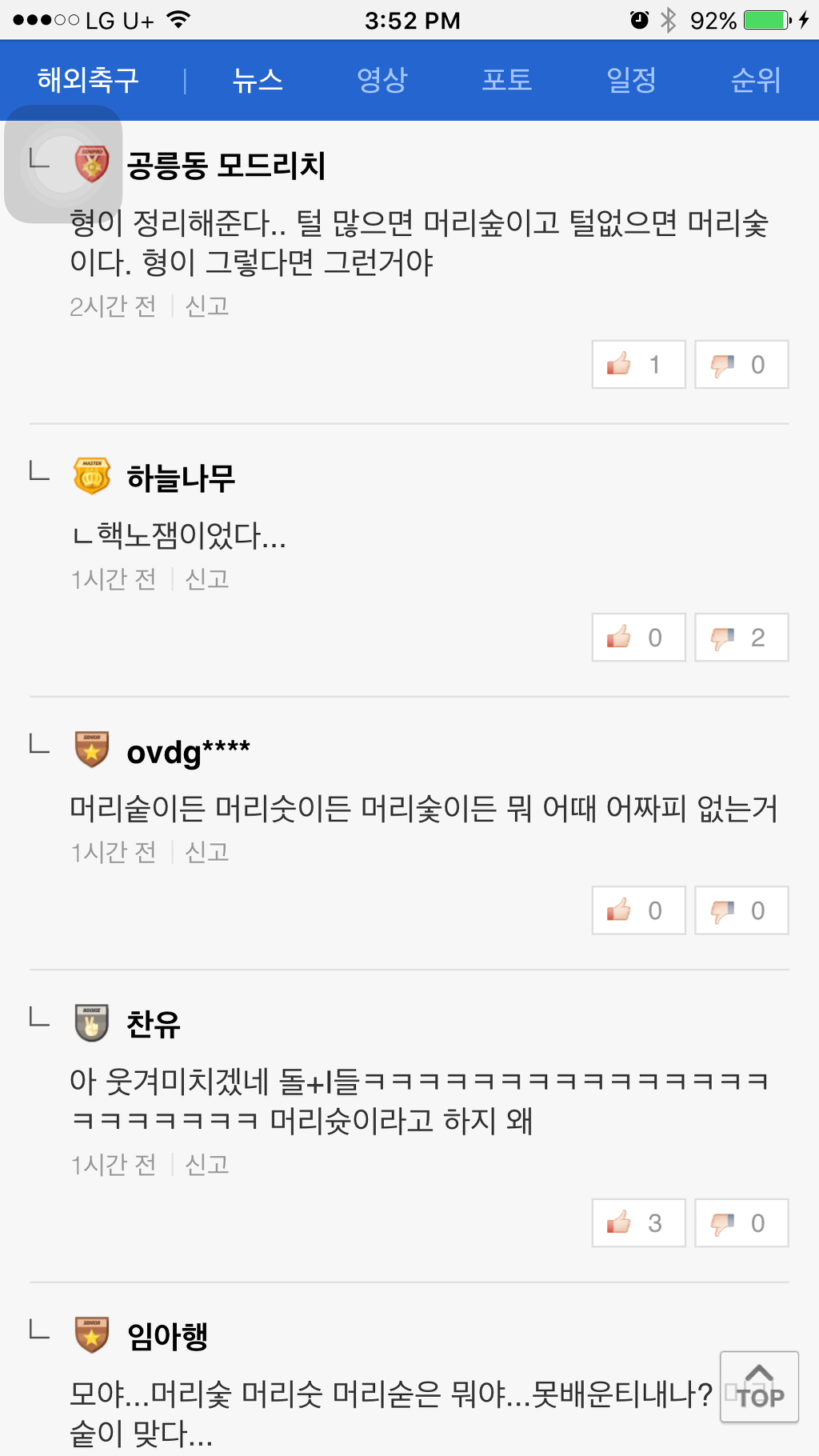The width and height of the screenshot is (819, 1456).
Task: Report 공릉동 모드리치's comment via 신고
Action: (x=207, y=306)
